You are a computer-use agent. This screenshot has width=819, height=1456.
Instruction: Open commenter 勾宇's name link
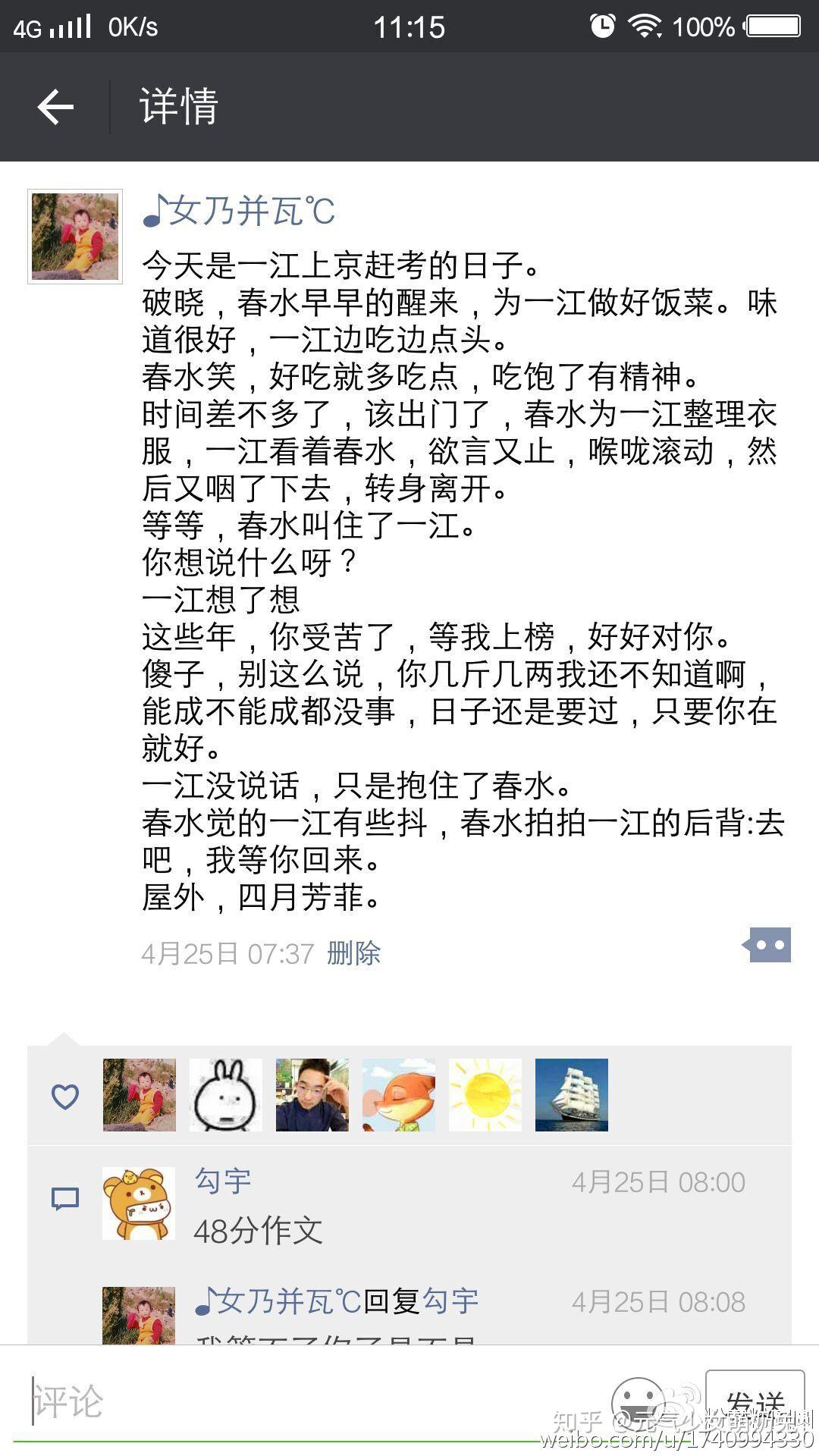223,1181
